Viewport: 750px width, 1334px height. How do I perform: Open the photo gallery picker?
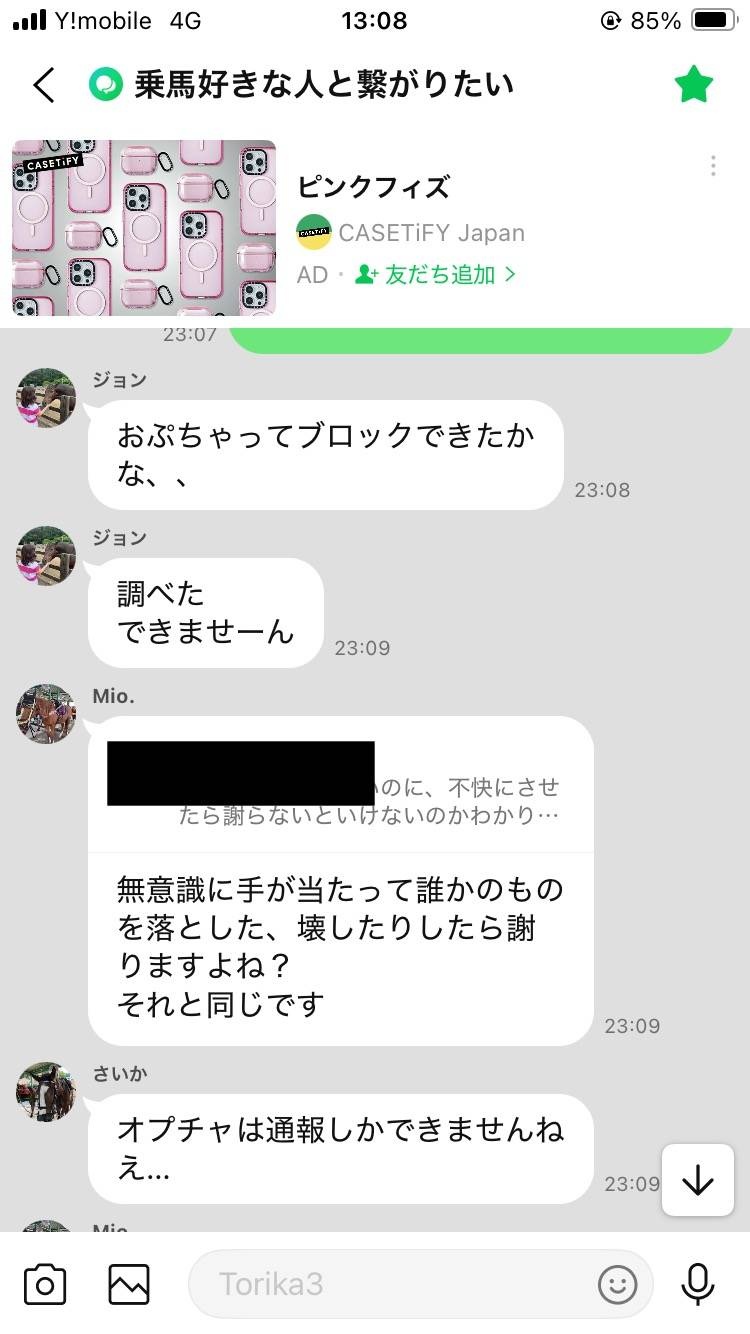(x=129, y=1284)
